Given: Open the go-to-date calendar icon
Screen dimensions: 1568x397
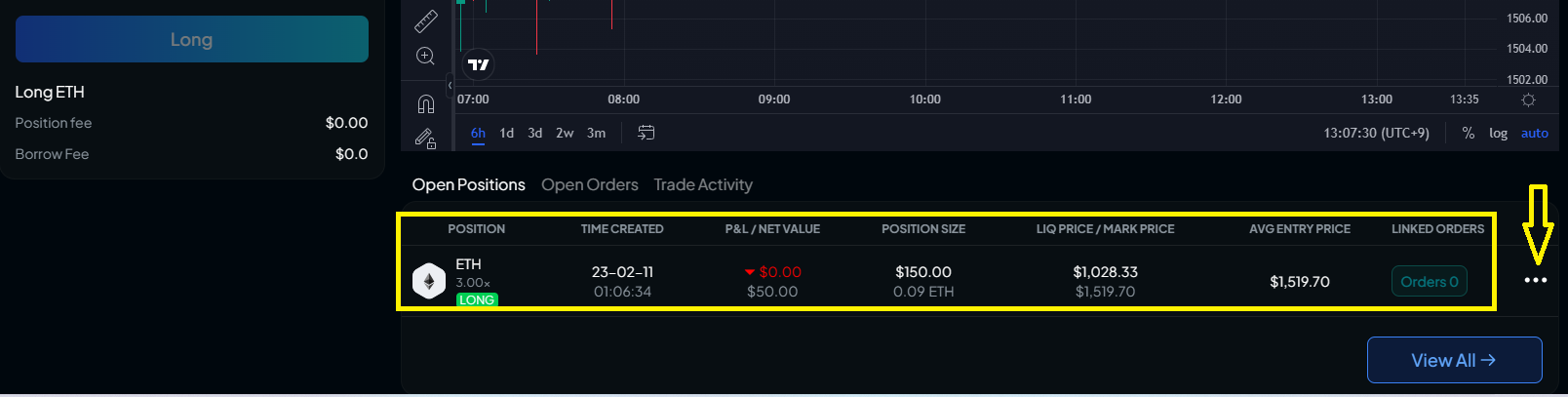Looking at the screenshot, I should tap(646, 133).
